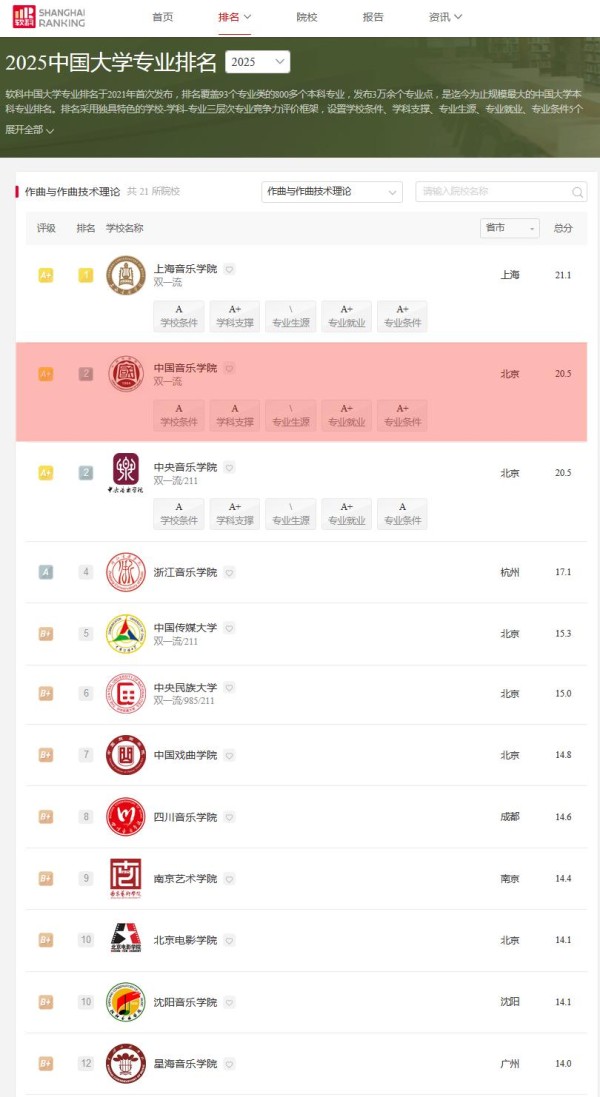Expand the 排名 navigation menu
The image size is (600, 1097).
click(x=234, y=17)
